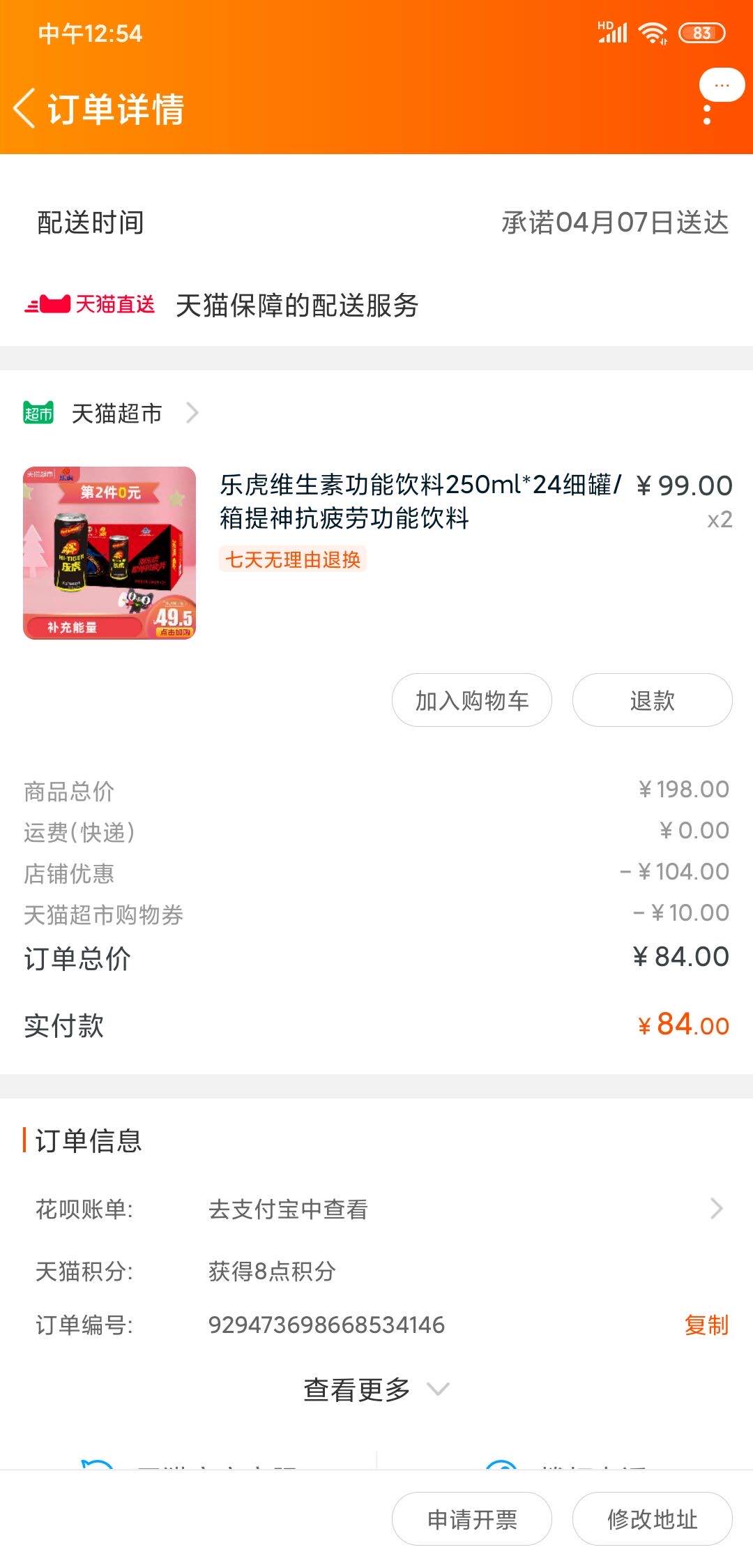
Task: Go back from the order details page
Action: pyautogui.click(x=25, y=109)
